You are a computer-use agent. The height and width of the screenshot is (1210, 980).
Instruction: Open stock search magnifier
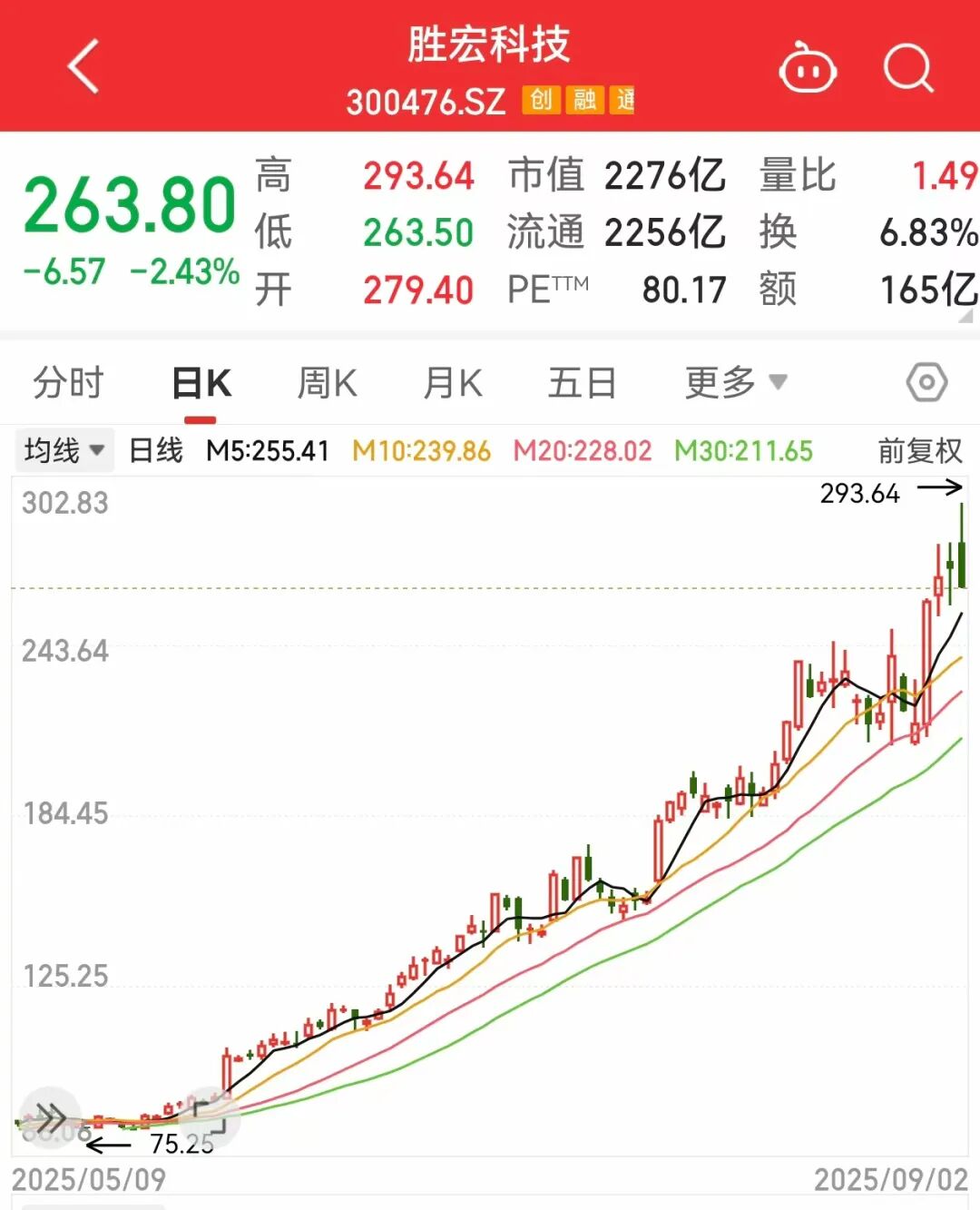point(907,68)
